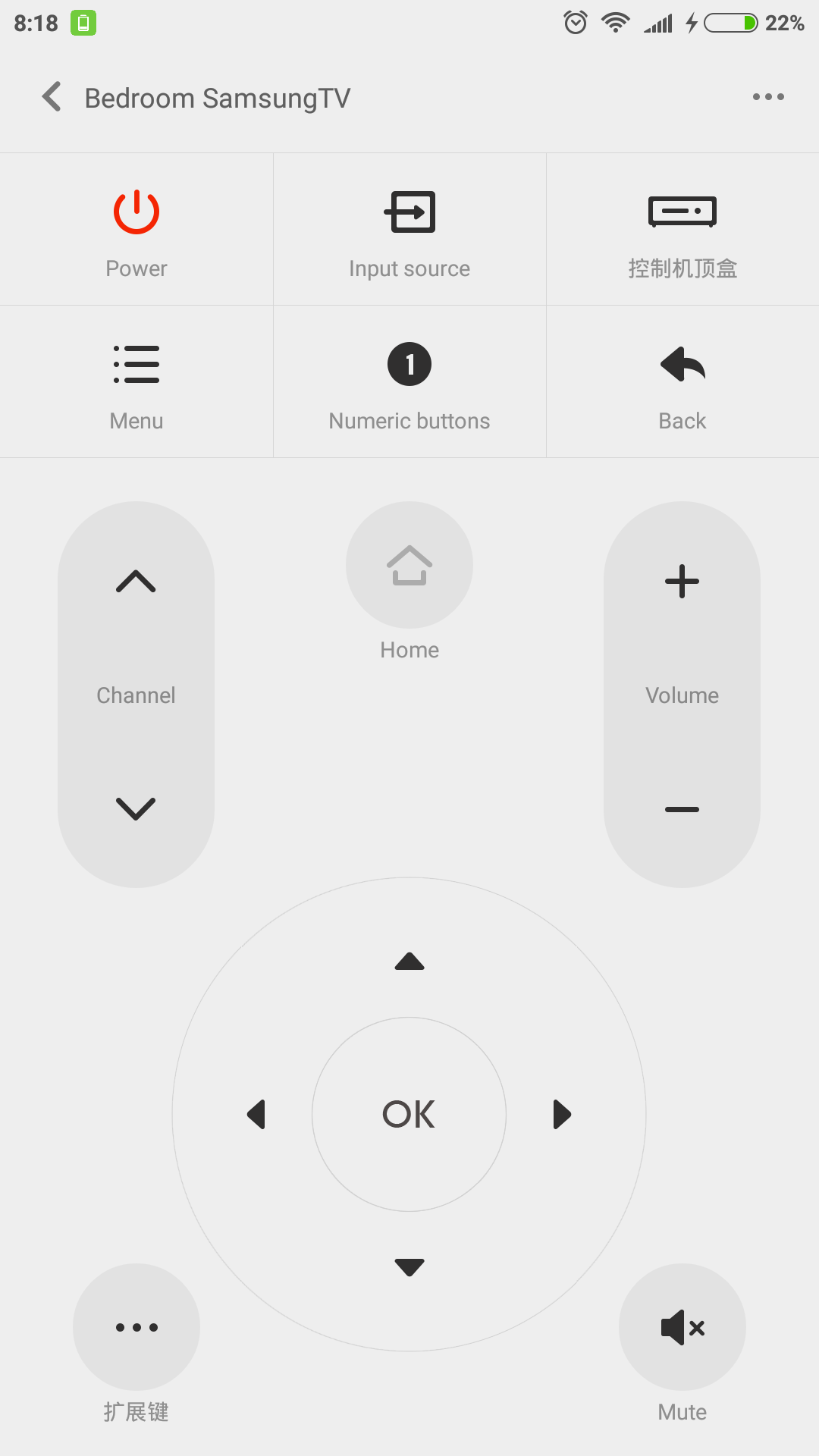Decrease the volume with minus
The image size is (819, 1456).
[x=682, y=809]
